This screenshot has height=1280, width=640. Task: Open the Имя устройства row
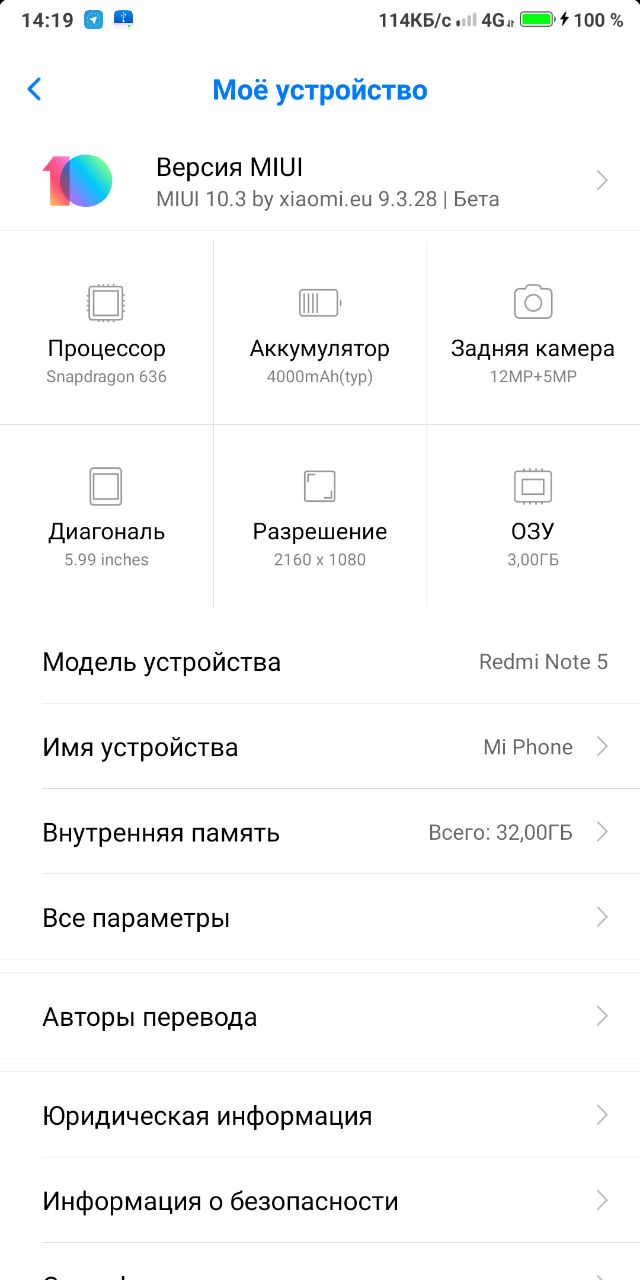320,747
